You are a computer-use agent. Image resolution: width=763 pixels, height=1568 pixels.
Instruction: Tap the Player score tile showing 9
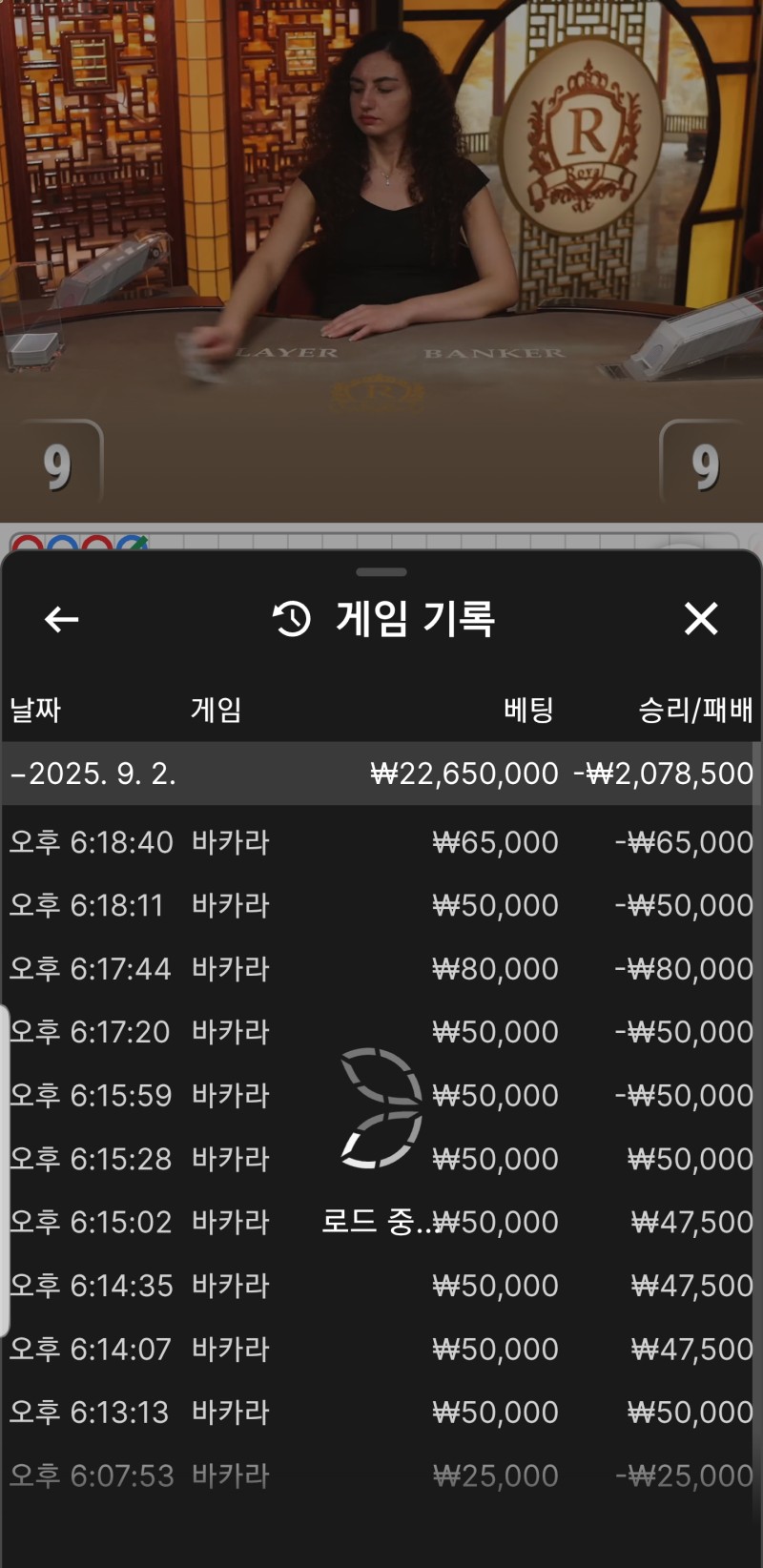tap(57, 464)
